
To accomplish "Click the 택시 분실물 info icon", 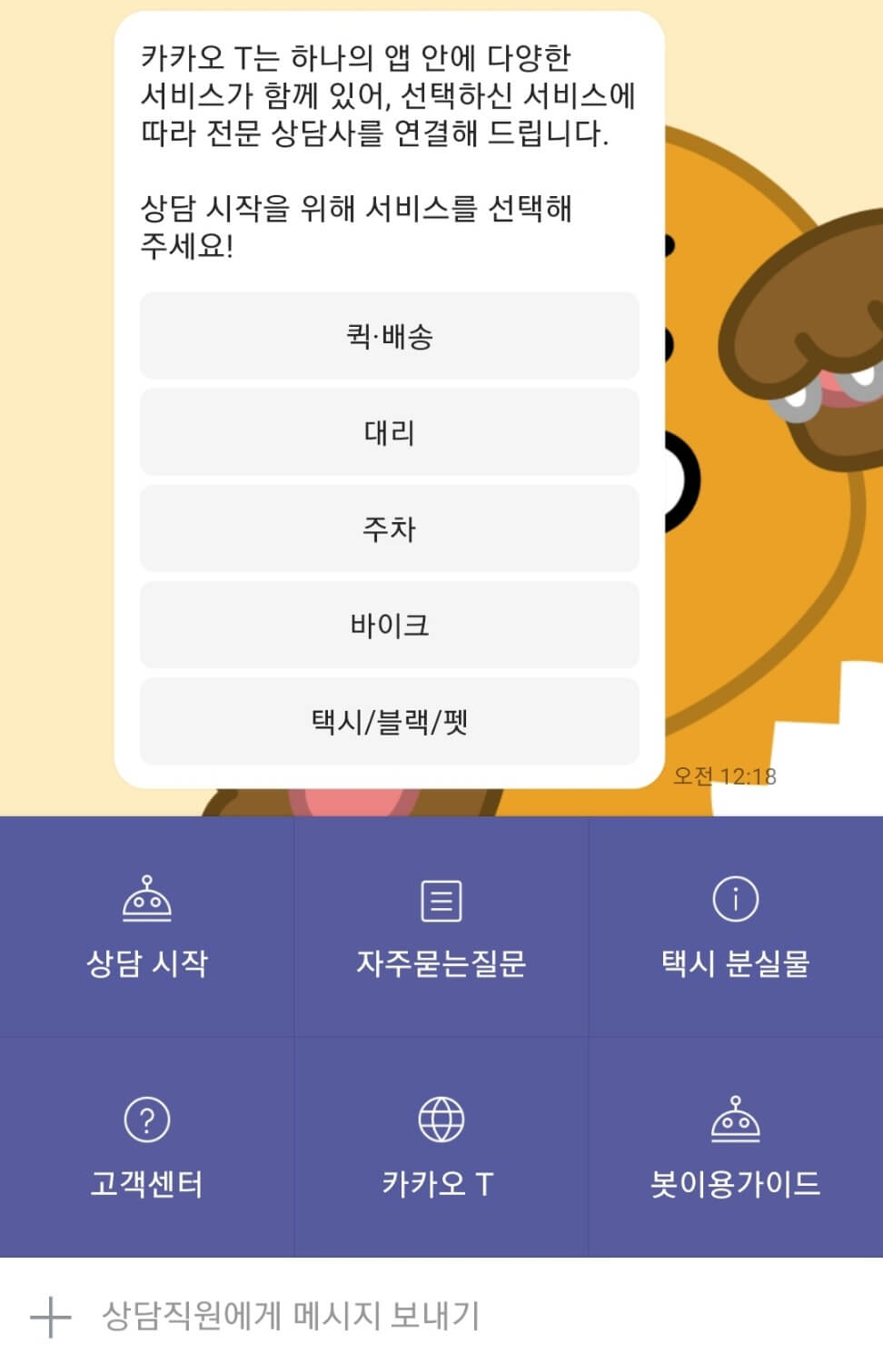I will click(735, 900).
